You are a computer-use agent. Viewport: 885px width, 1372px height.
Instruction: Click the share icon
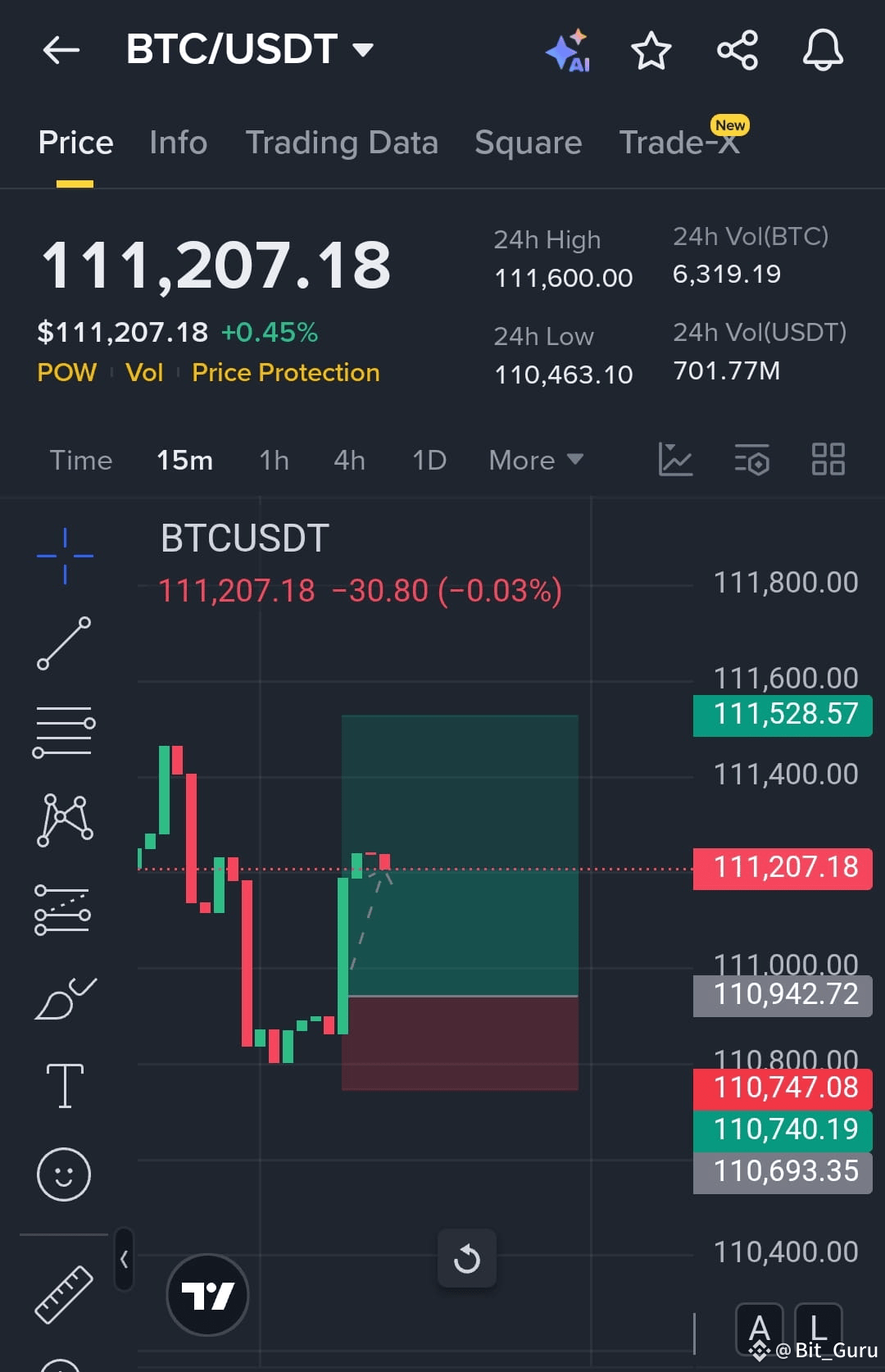[x=737, y=49]
